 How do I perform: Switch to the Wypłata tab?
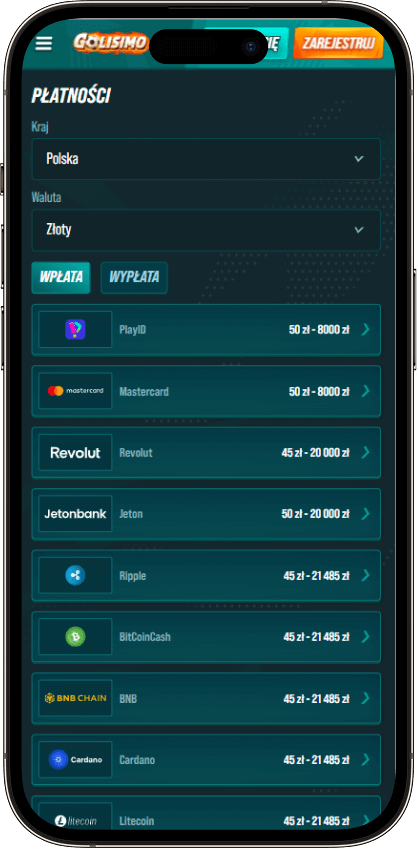[134, 278]
